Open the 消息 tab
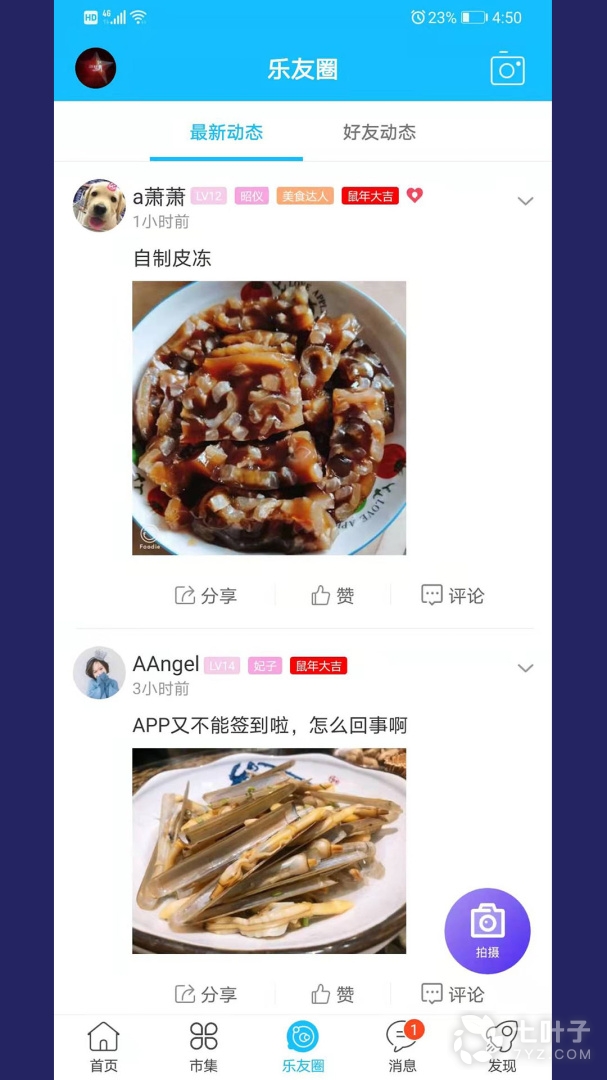This screenshot has width=607, height=1080. point(402,1047)
